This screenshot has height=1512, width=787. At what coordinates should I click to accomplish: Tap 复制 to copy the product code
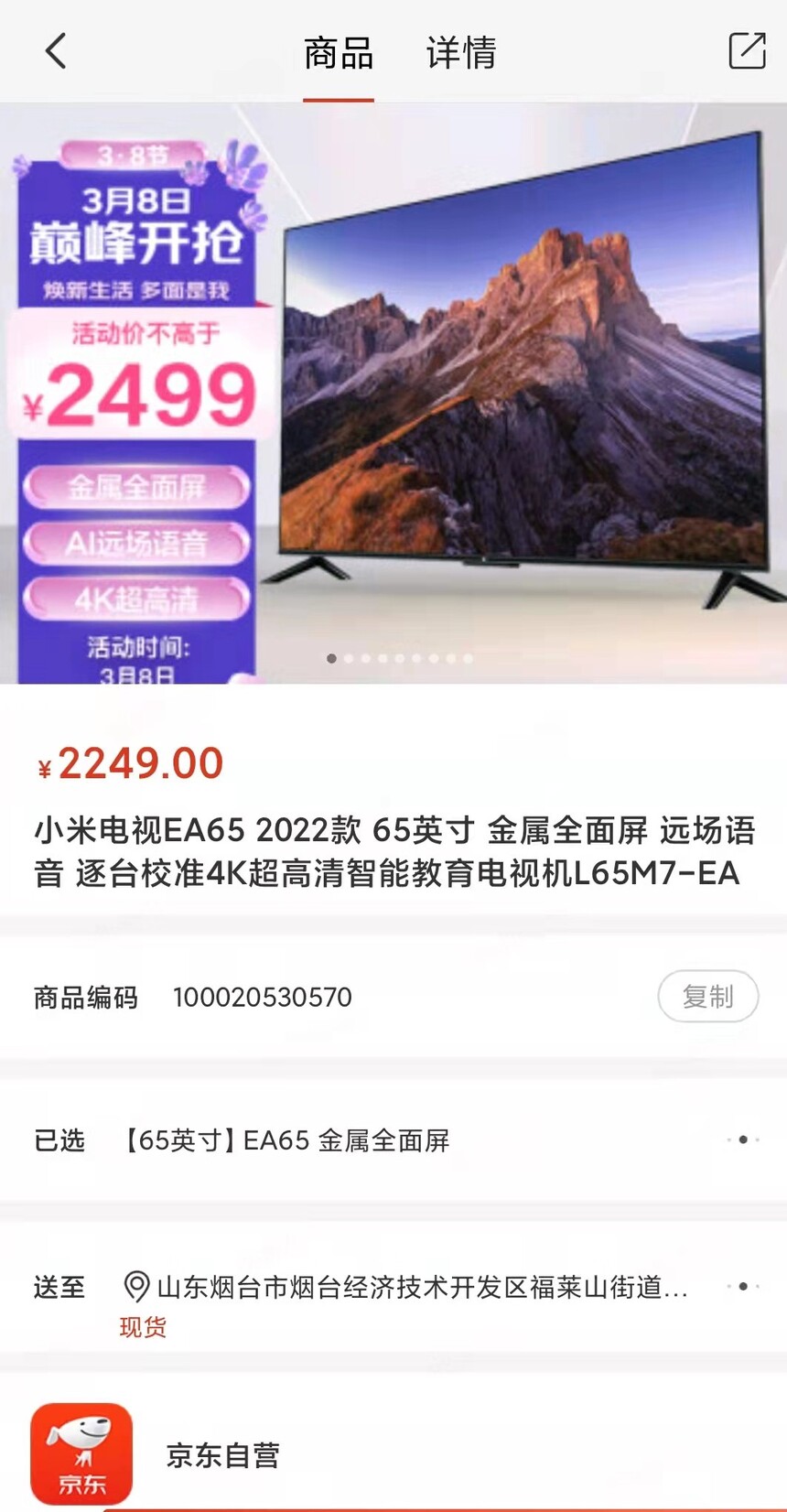pyautogui.click(x=707, y=997)
